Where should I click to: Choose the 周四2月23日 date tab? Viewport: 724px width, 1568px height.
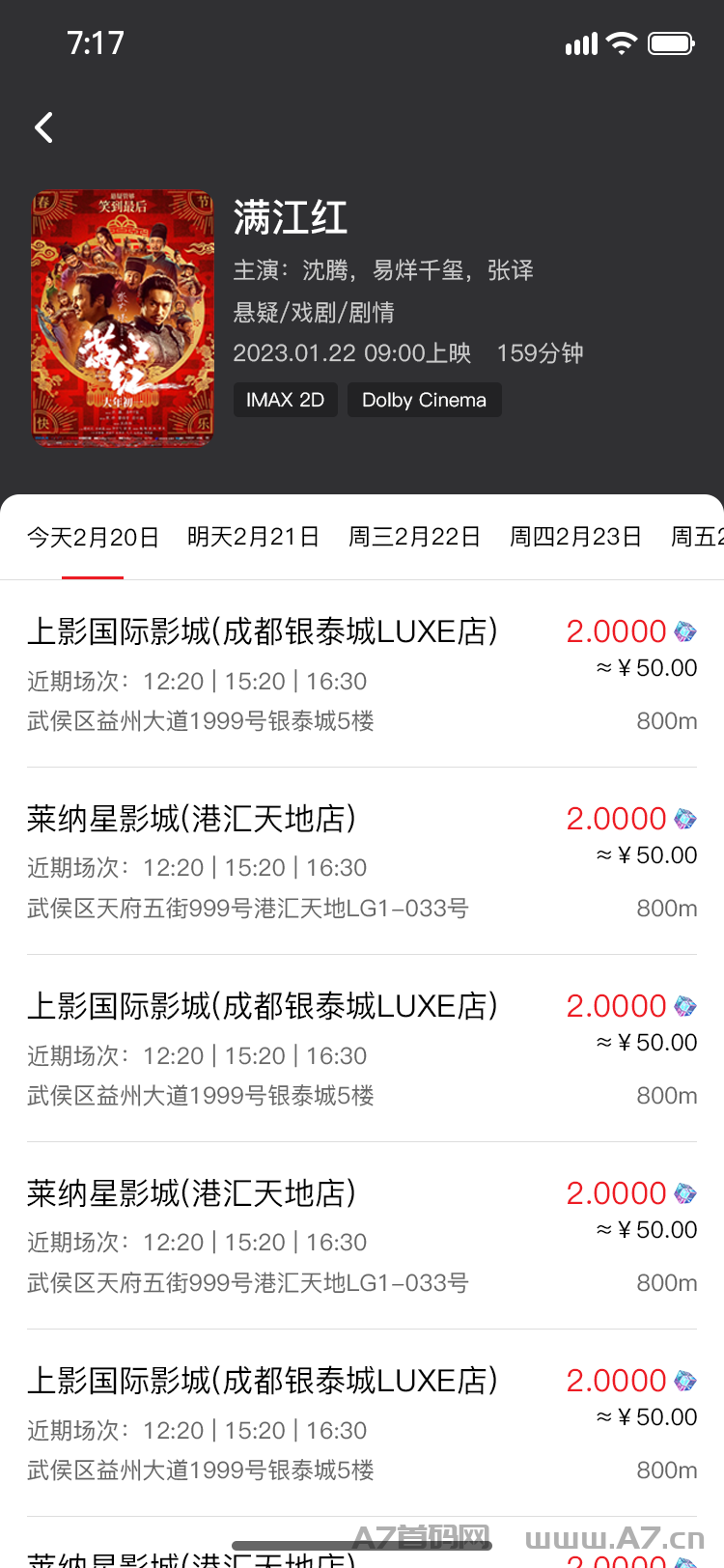pyautogui.click(x=575, y=537)
